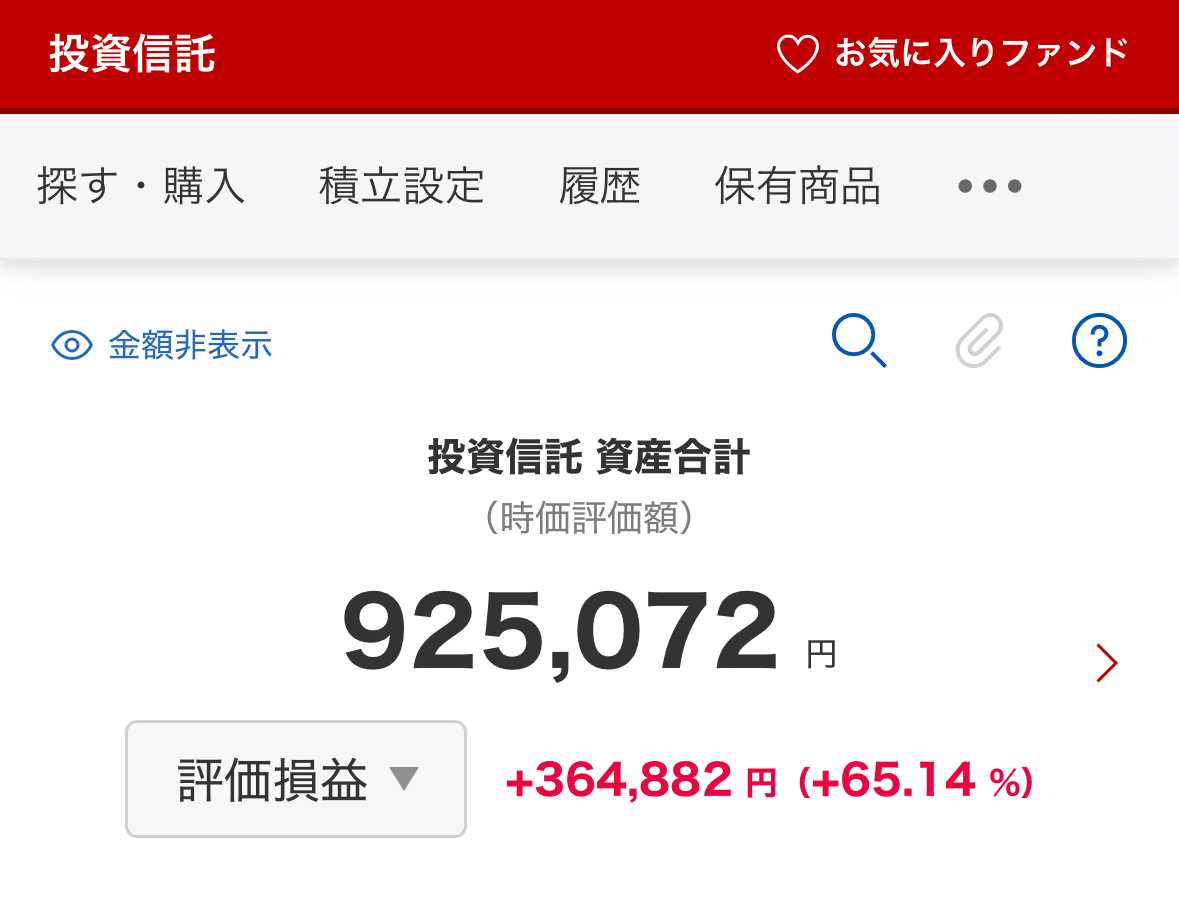1179x898 pixels.
Task: Open お気に入りファンド favorites
Action: pos(952,53)
